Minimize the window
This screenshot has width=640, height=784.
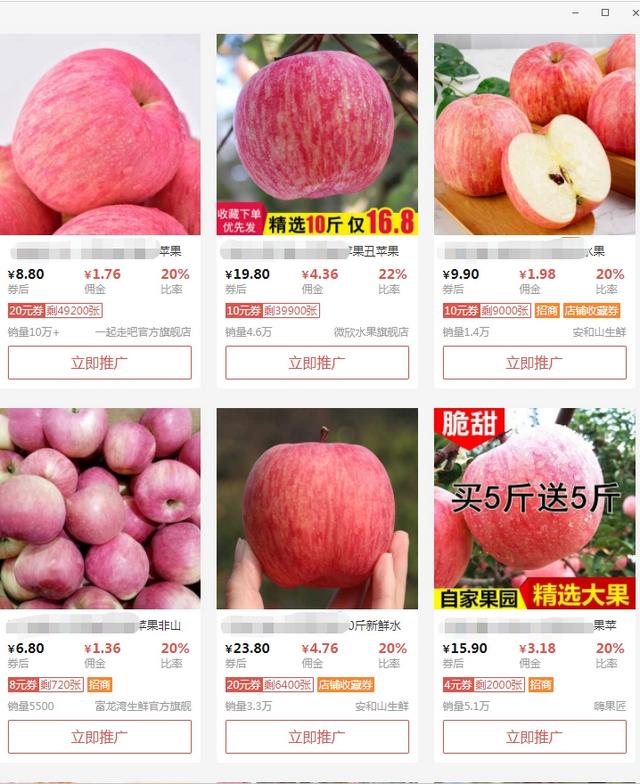click(x=575, y=12)
